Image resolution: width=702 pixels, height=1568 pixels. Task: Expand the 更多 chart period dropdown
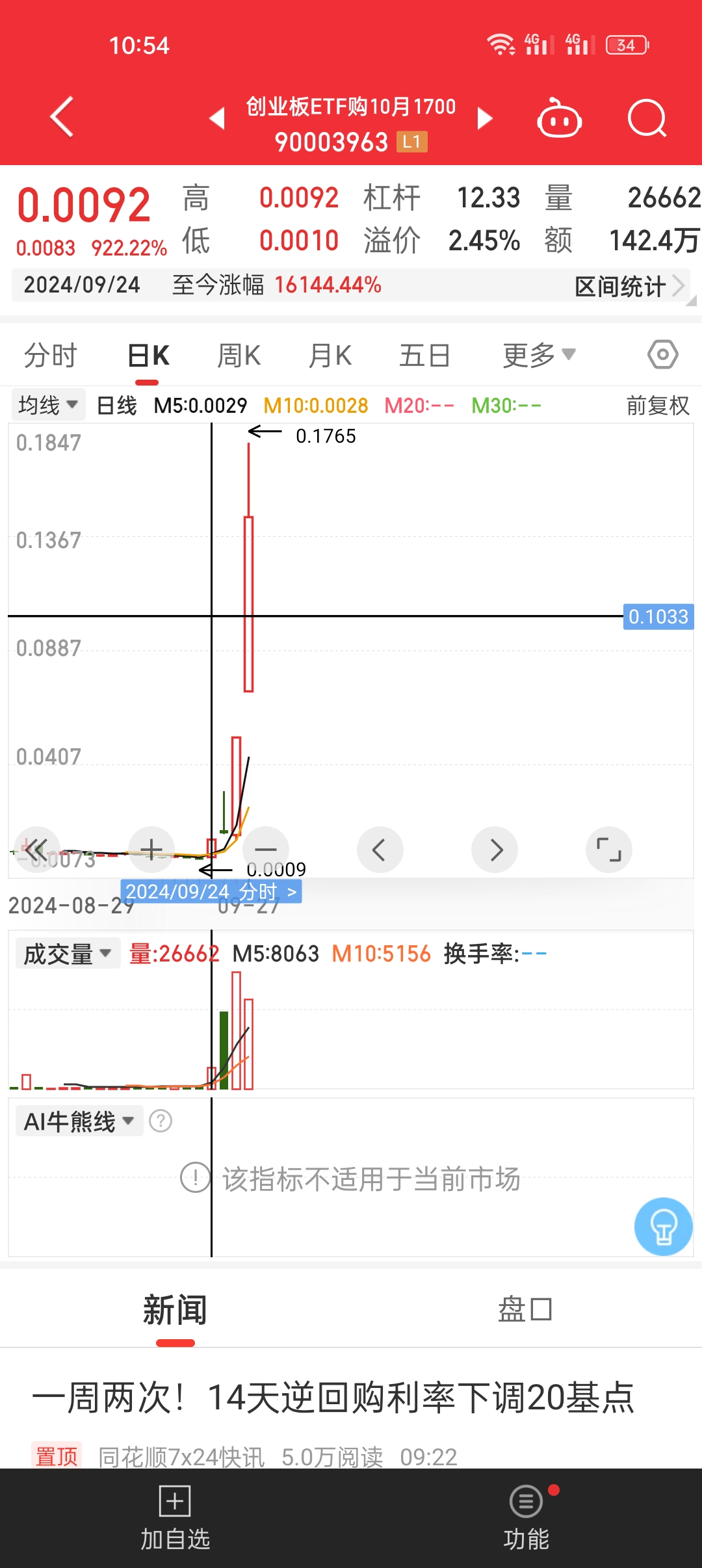[x=539, y=356]
